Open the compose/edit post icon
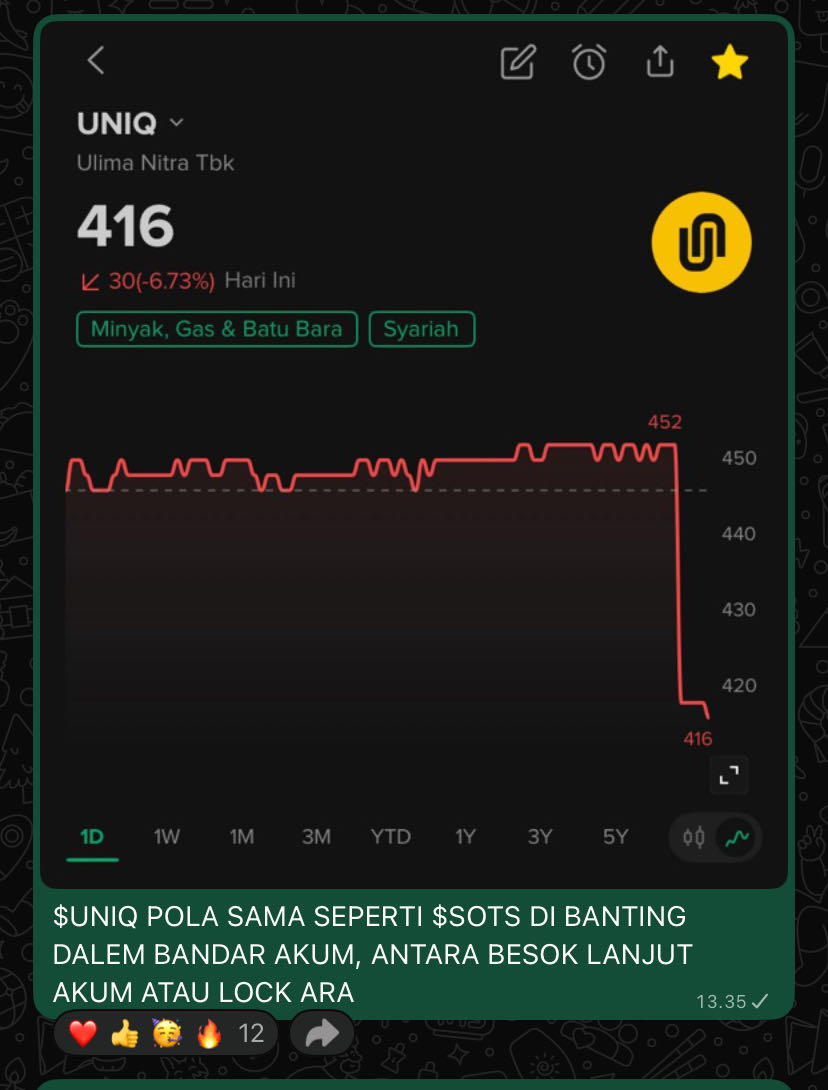 click(518, 61)
